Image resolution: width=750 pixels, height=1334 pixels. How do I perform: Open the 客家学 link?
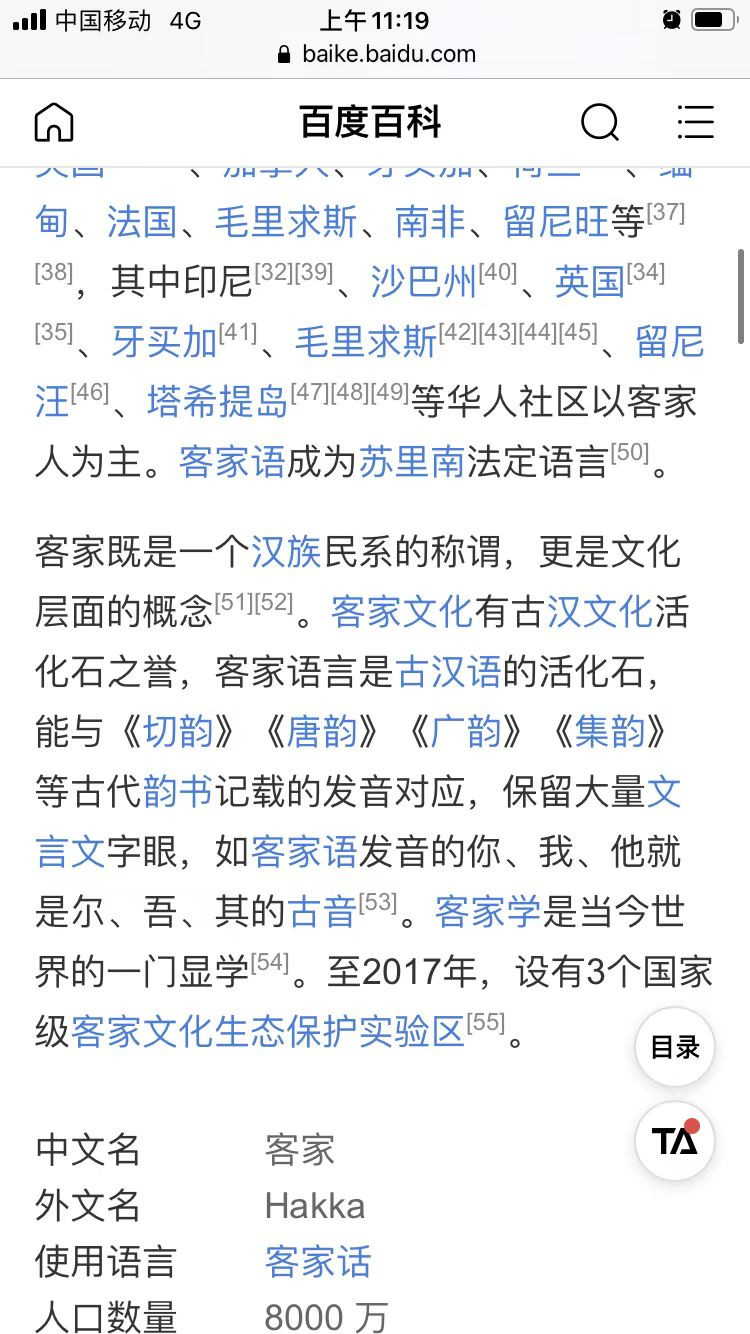pos(488,912)
